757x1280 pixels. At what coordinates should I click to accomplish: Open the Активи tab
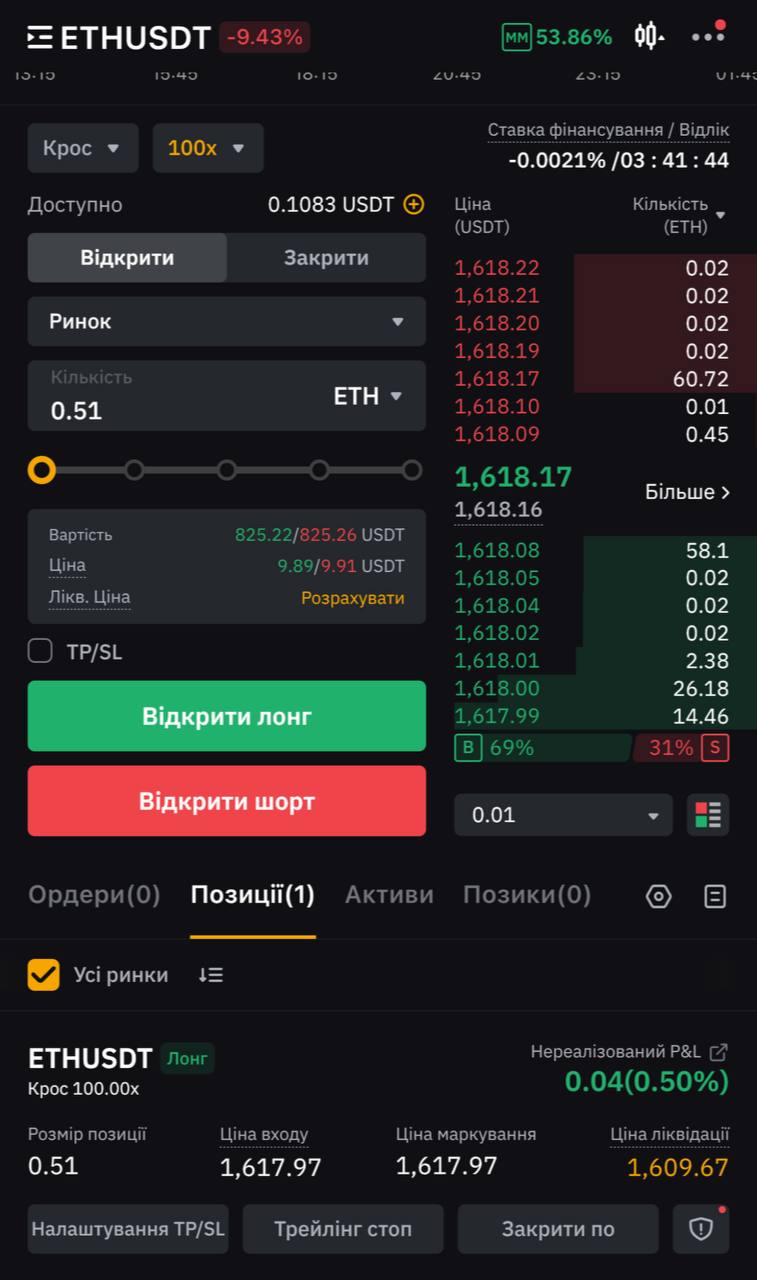click(389, 895)
